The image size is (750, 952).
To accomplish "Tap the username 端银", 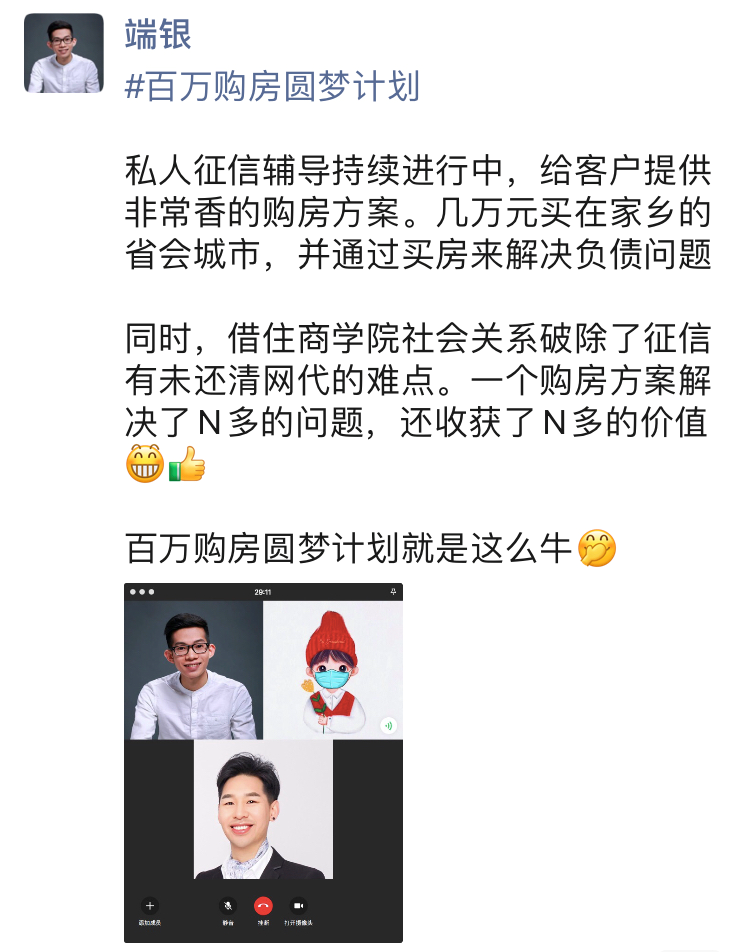I will tap(158, 34).
